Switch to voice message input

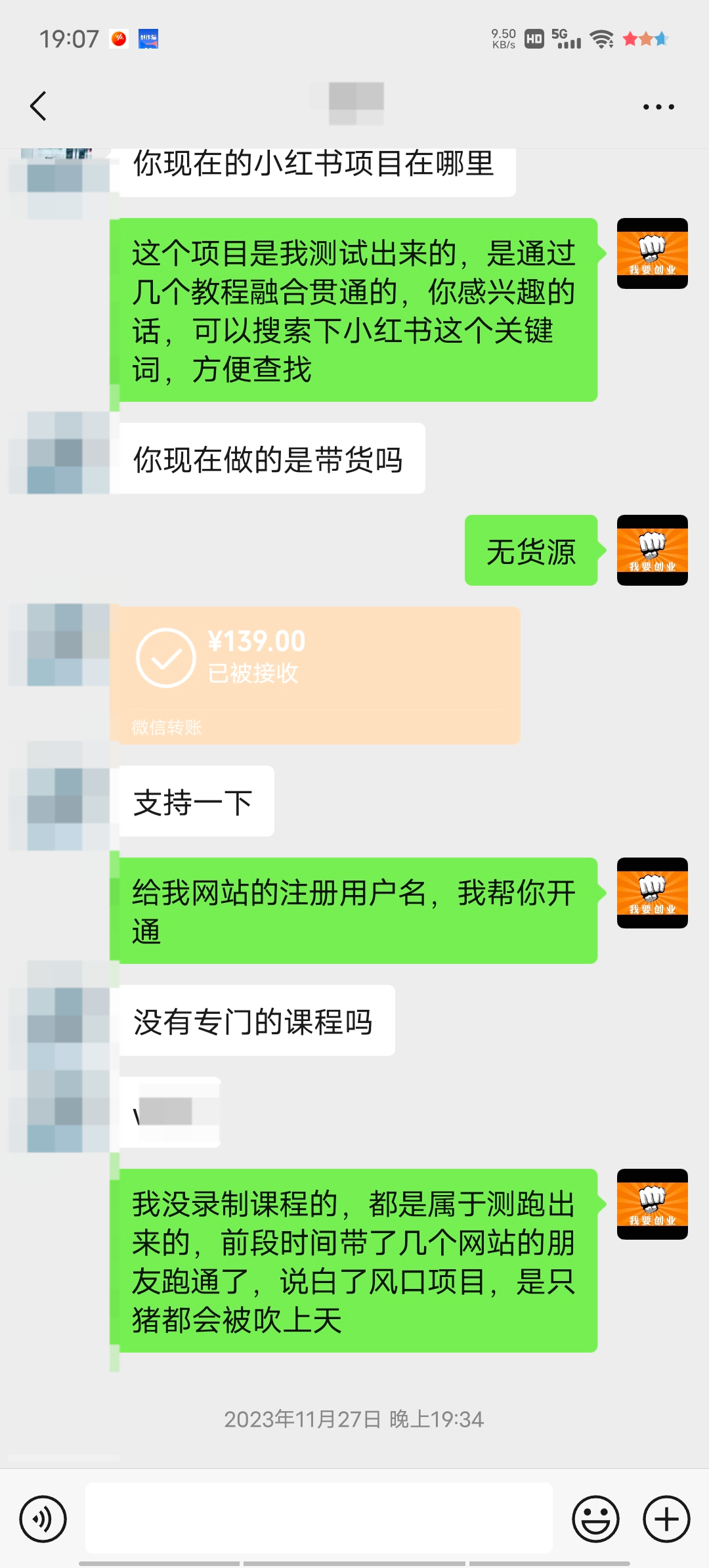[x=43, y=1519]
